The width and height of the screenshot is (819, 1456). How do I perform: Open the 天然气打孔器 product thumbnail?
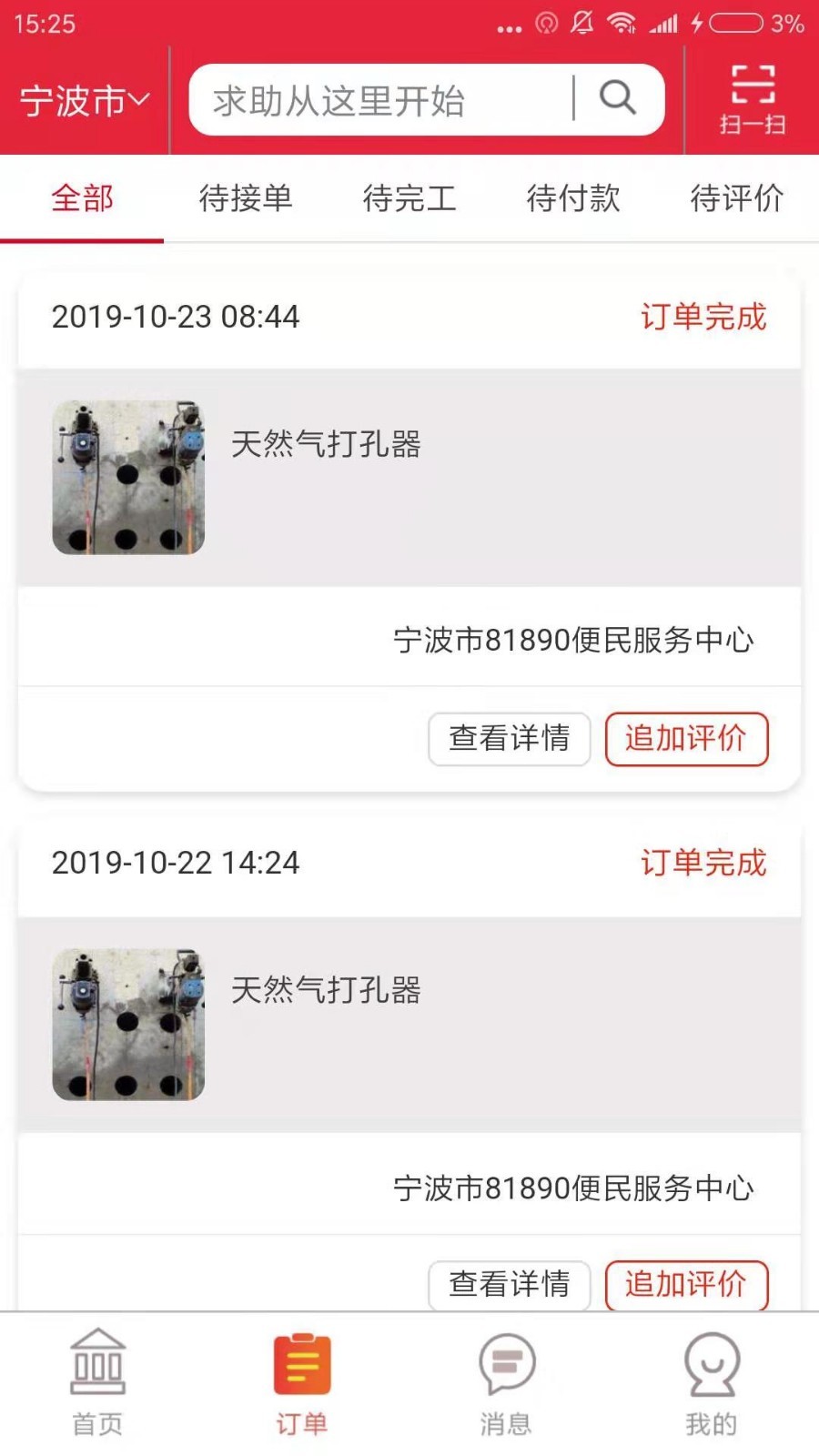[127, 476]
